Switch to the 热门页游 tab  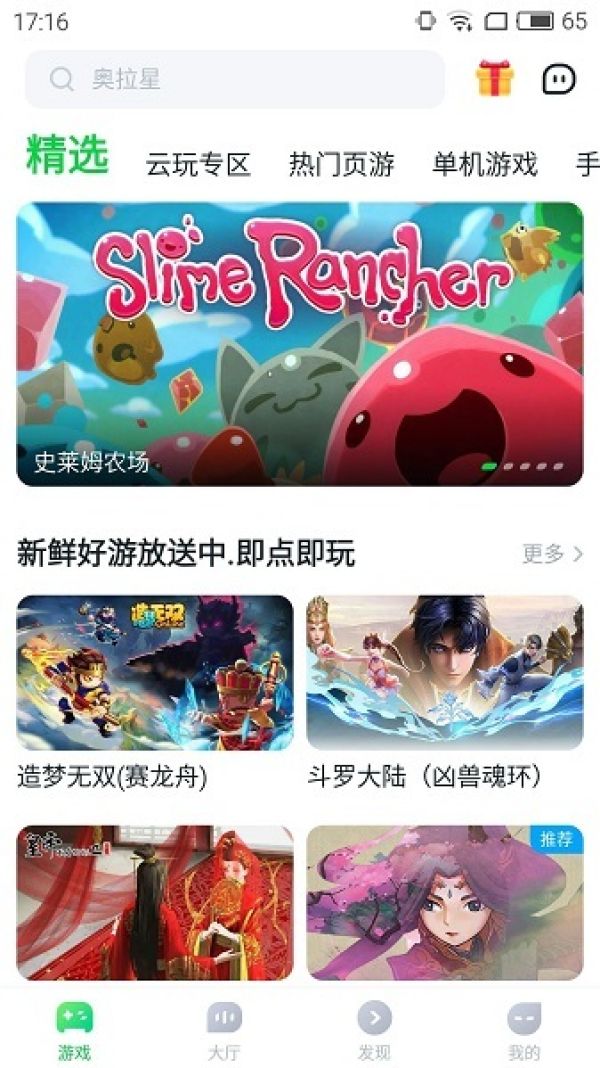pos(341,163)
